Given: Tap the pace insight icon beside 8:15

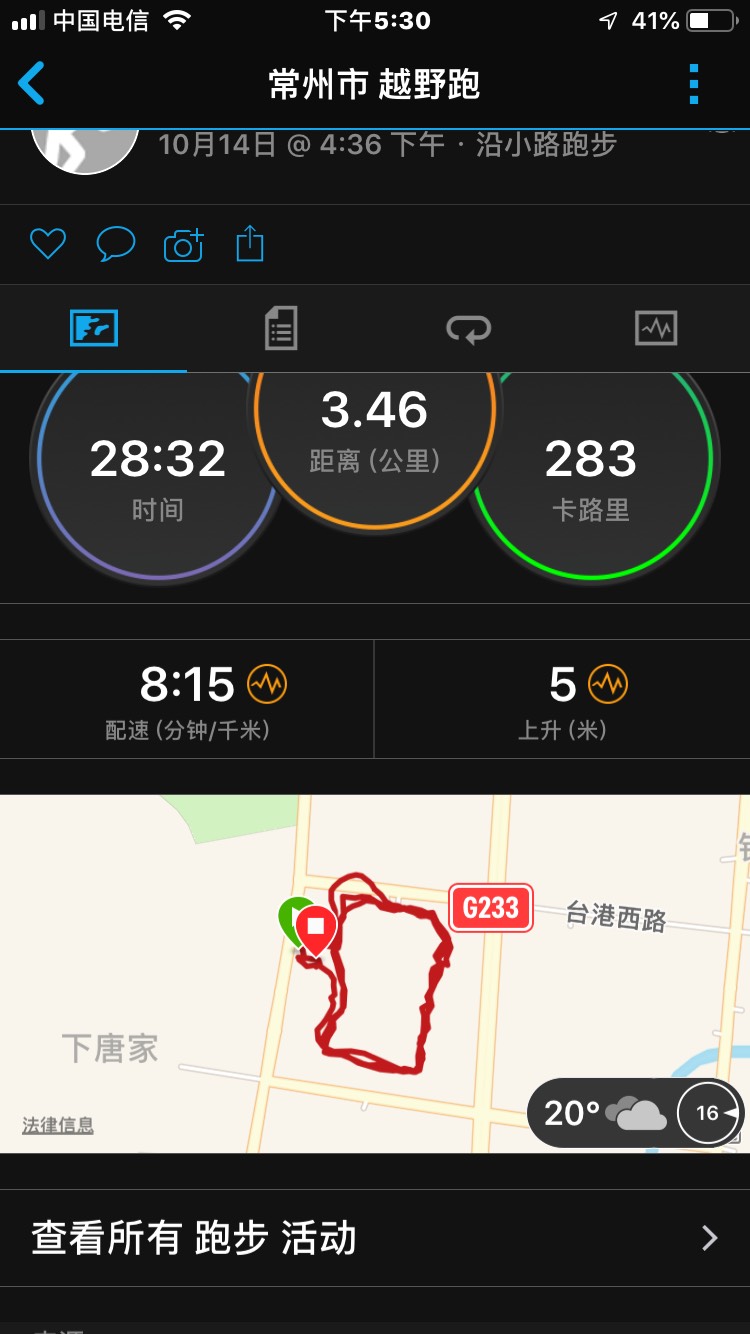Looking at the screenshot, I should click(267, 685).
